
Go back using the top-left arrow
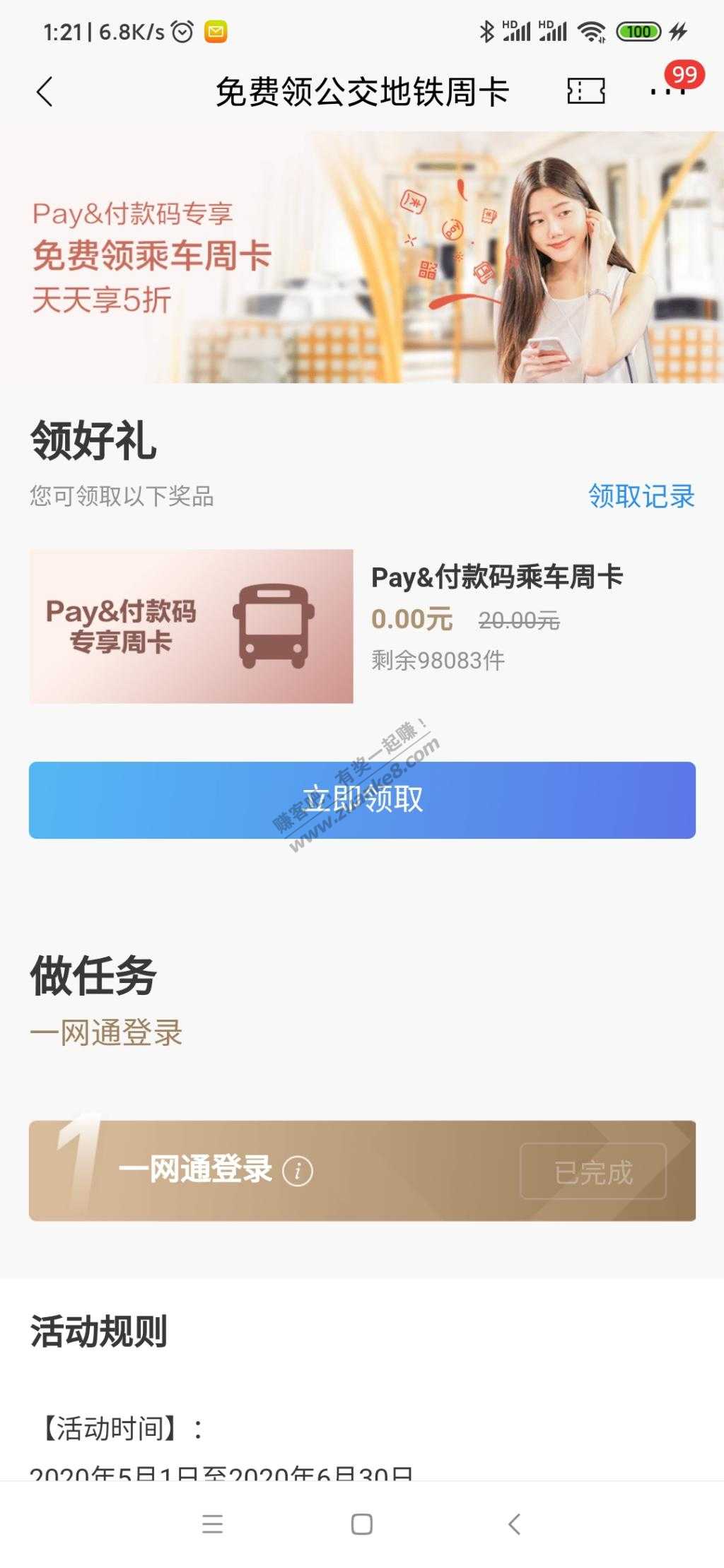[x=45, y=92]
